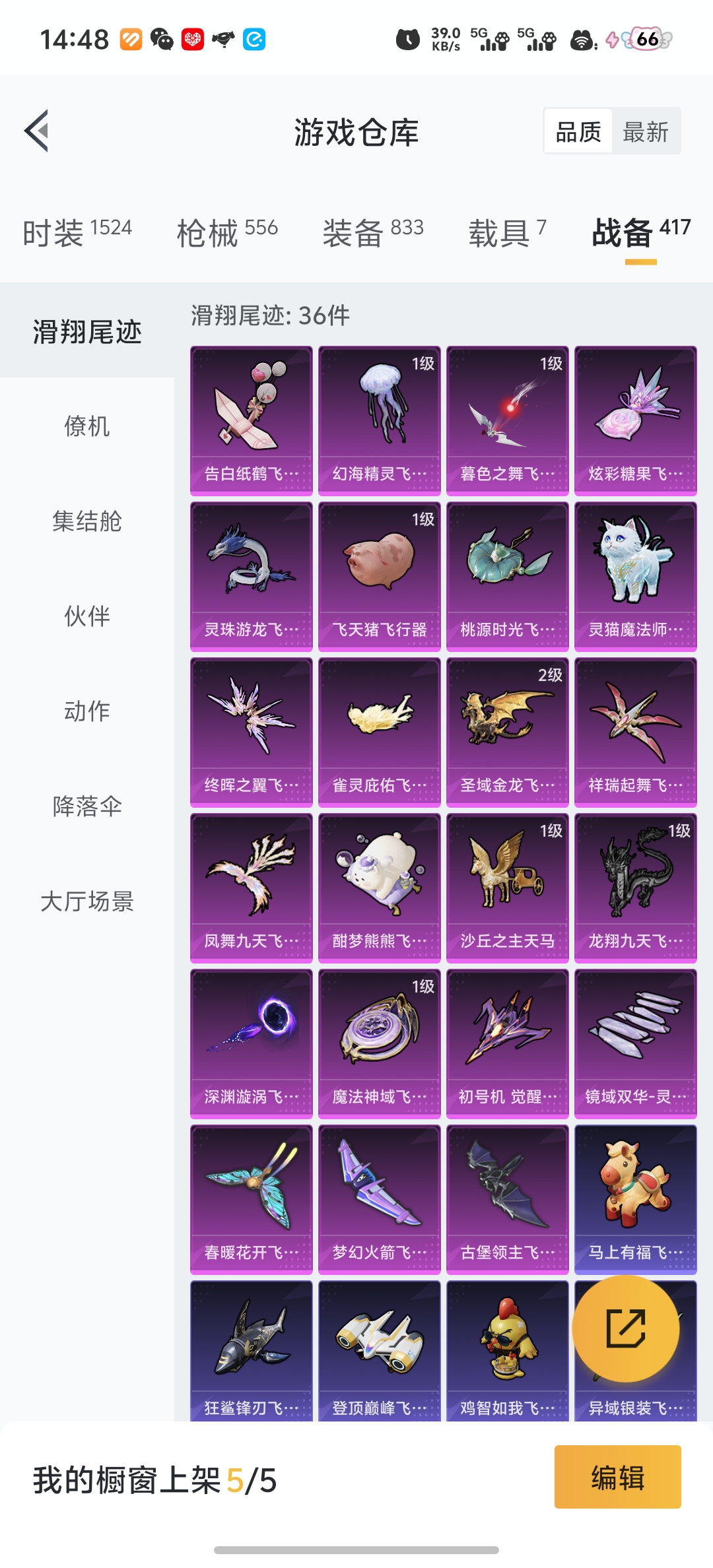Viewport: 713px width, 1568px height.
Task: Switch sorting to 最新 mode
Action: pyautogui.click(x=646, y=131)
